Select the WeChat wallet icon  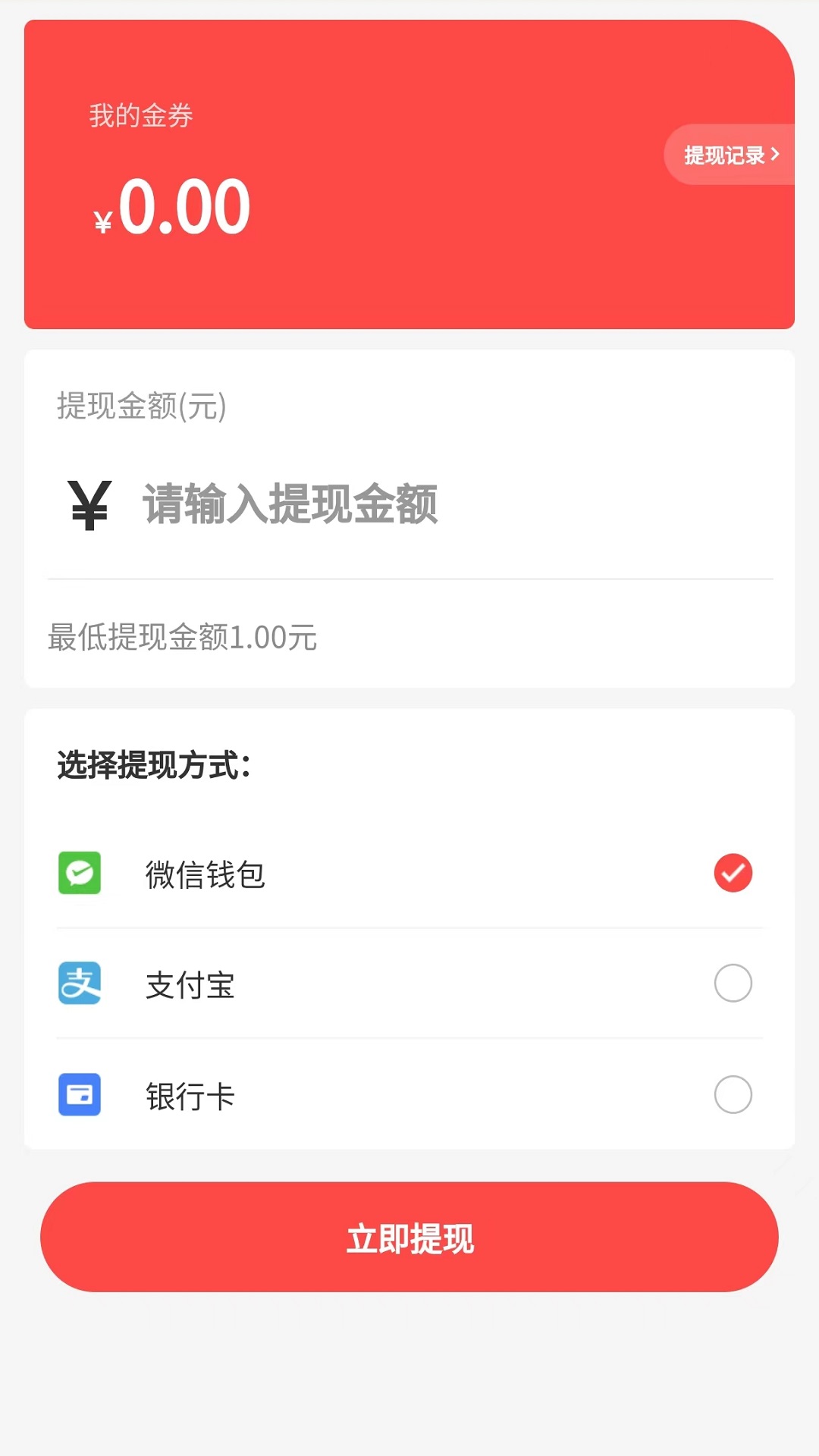79,873
